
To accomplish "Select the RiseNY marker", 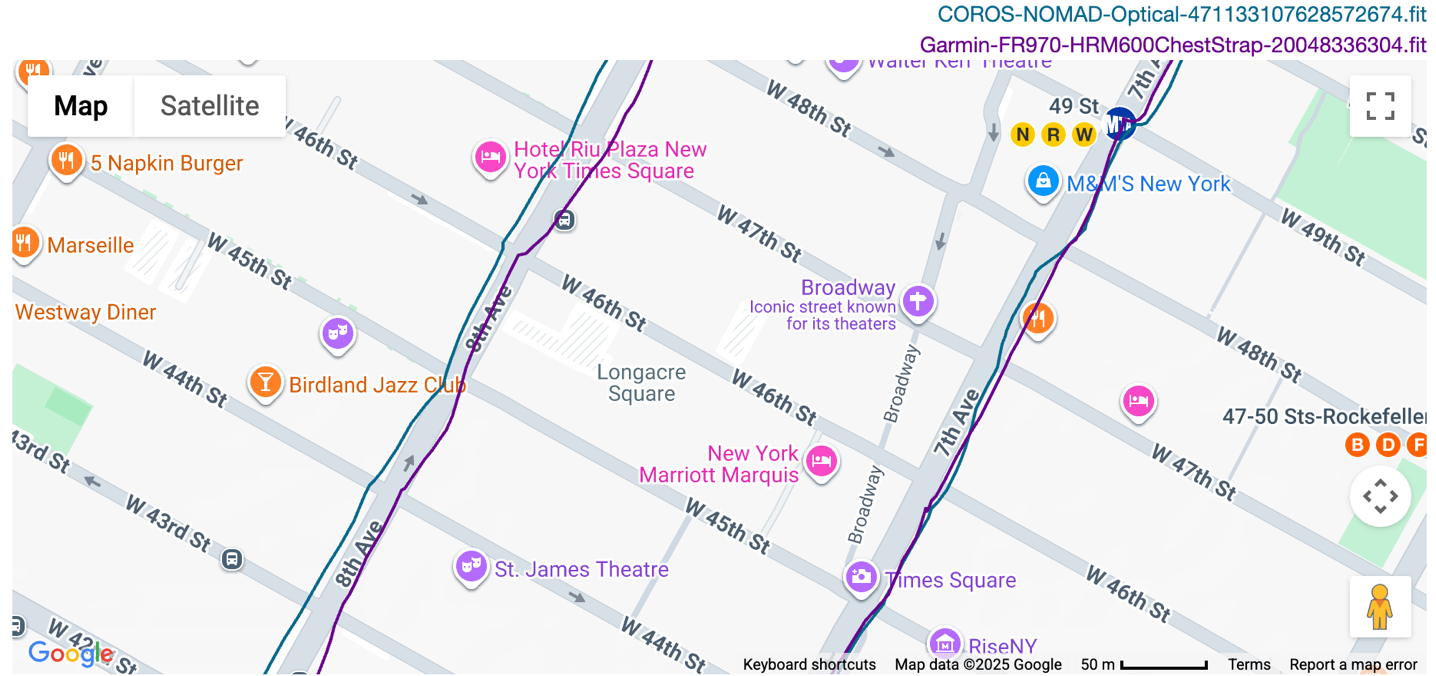I will 944,643.
